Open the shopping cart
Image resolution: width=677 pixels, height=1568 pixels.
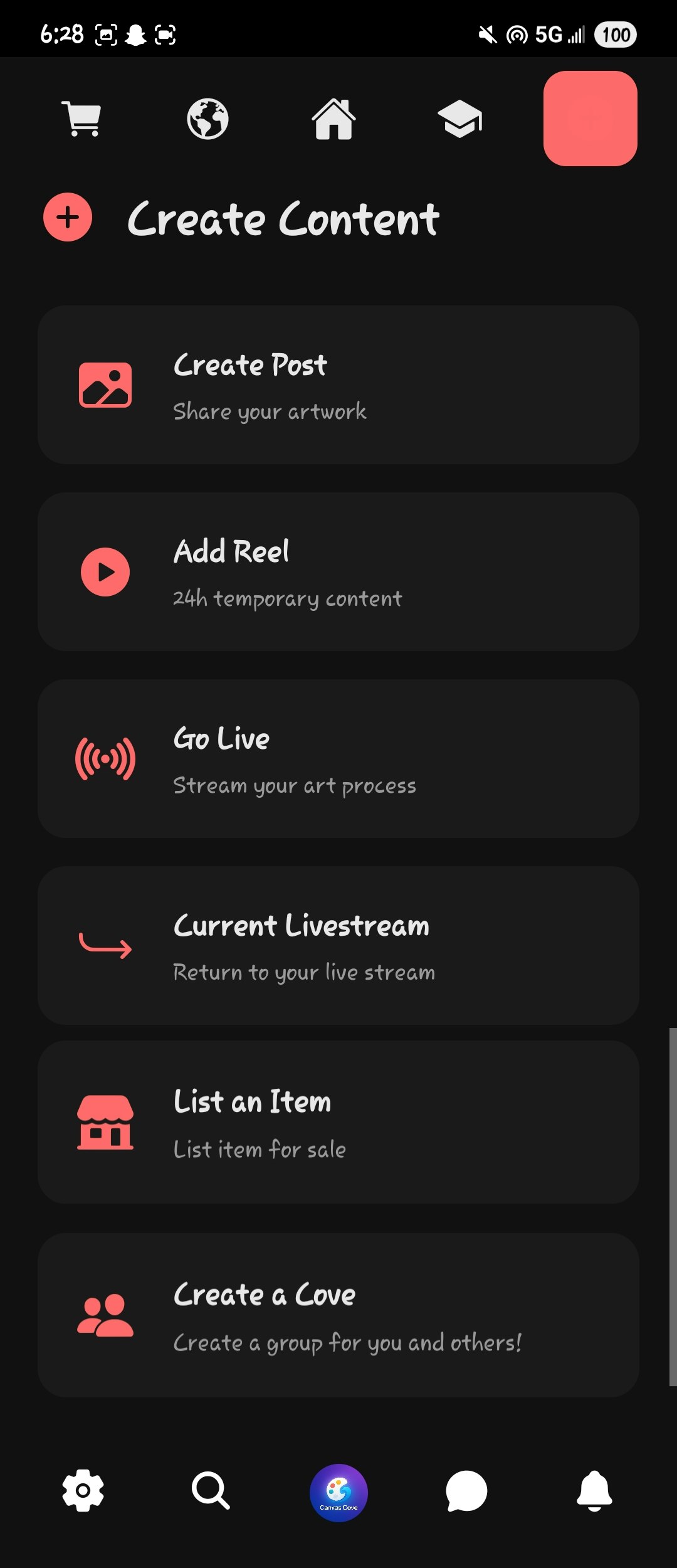coord(81,119)
